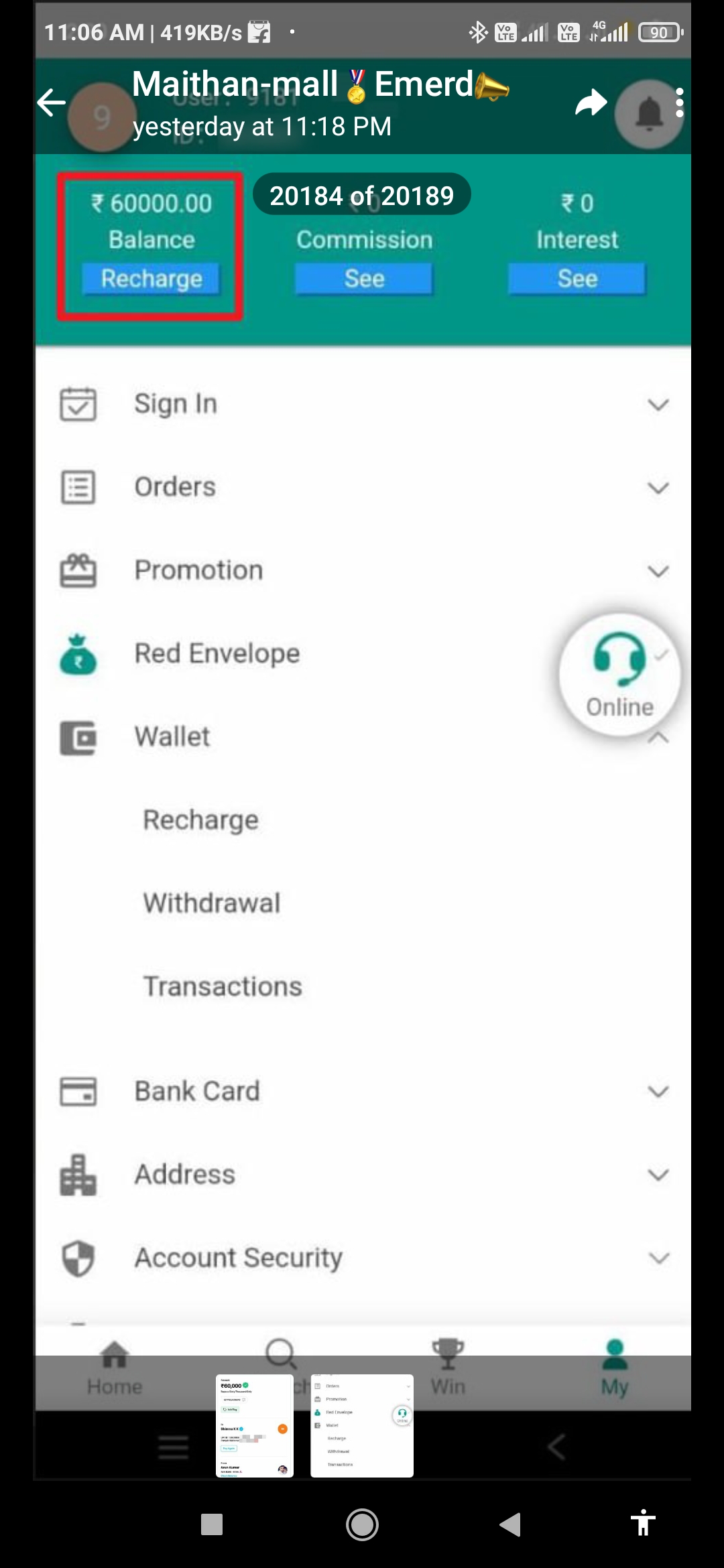
Task: Go to the system home screen
Action: (362, 1525)
